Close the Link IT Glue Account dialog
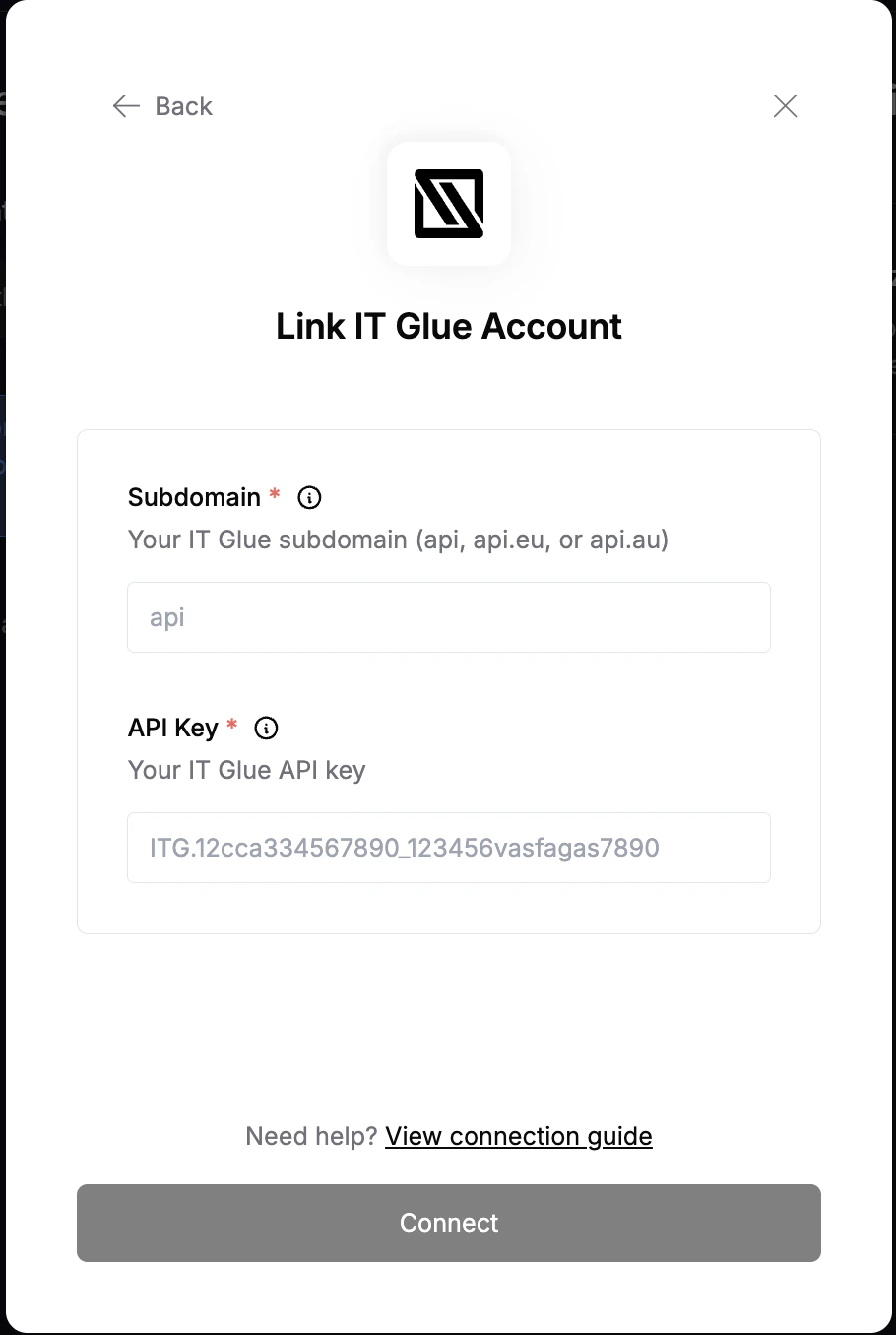 tap(785, 106)
